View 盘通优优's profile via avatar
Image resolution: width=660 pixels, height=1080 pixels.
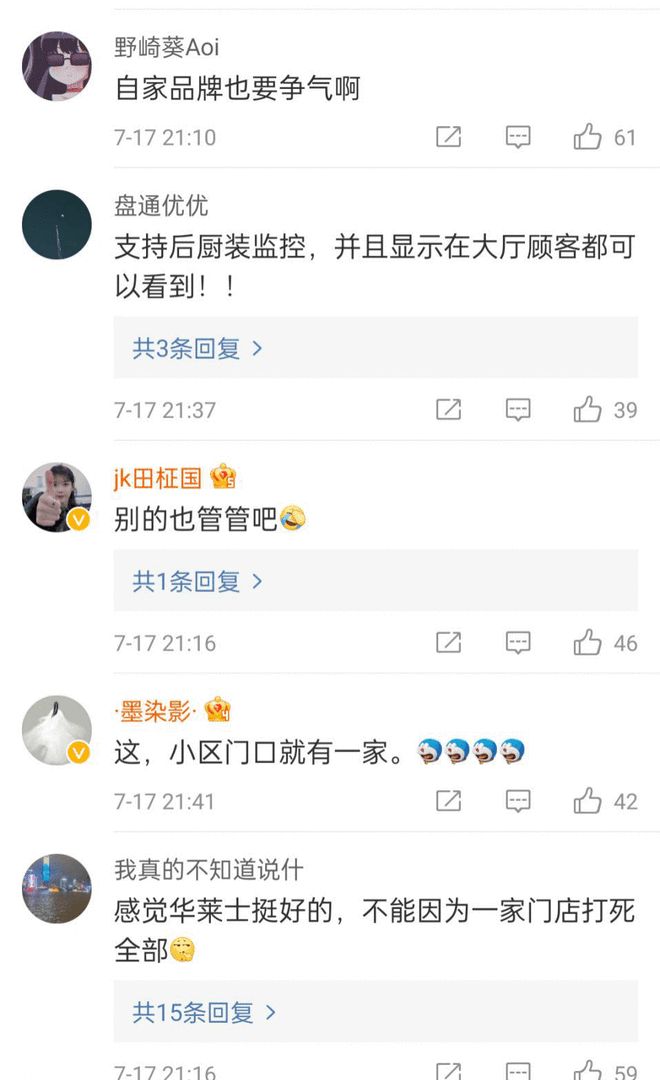click(57, 224)
